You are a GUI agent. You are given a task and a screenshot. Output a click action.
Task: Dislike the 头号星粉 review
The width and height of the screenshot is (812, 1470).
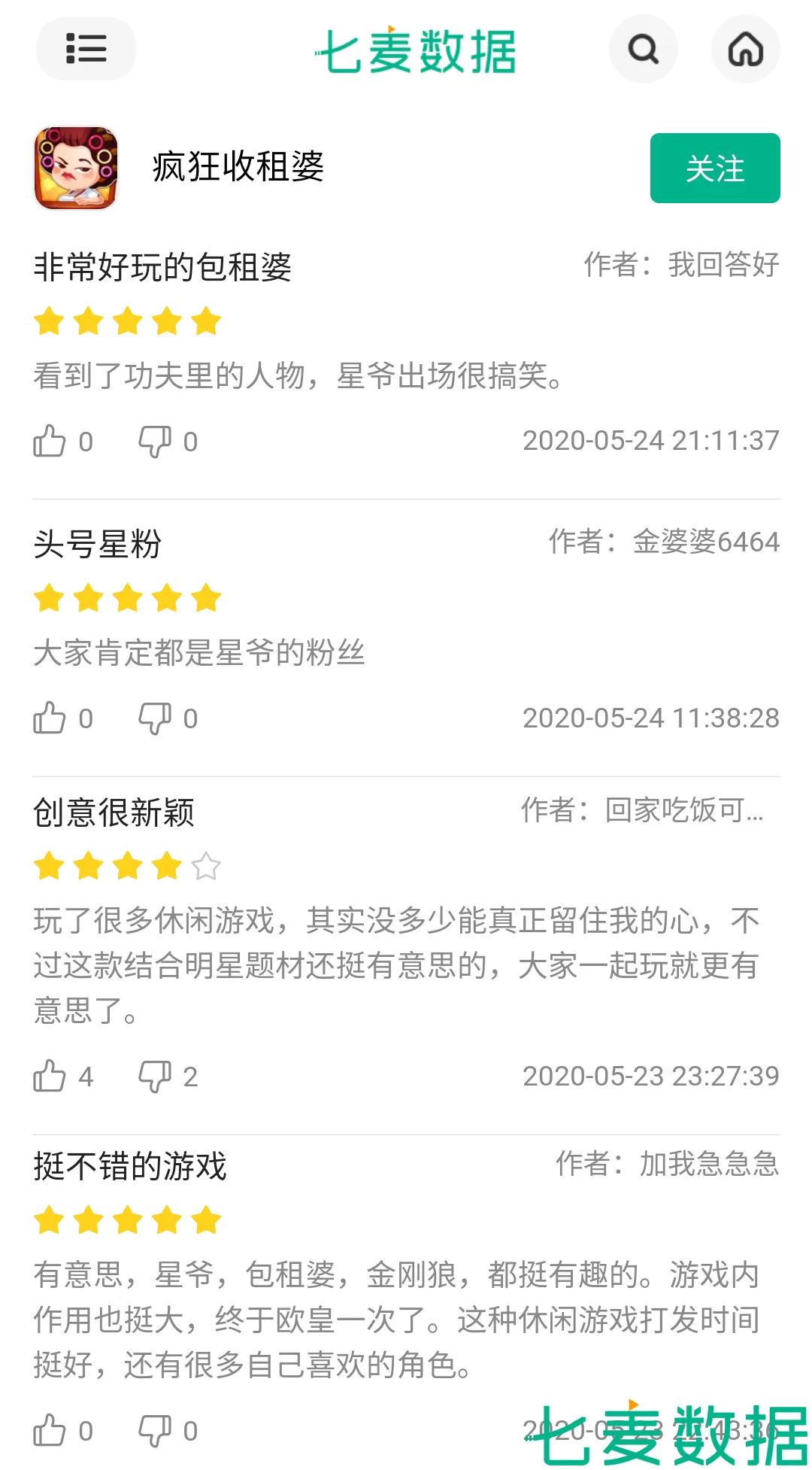(155, 718)
